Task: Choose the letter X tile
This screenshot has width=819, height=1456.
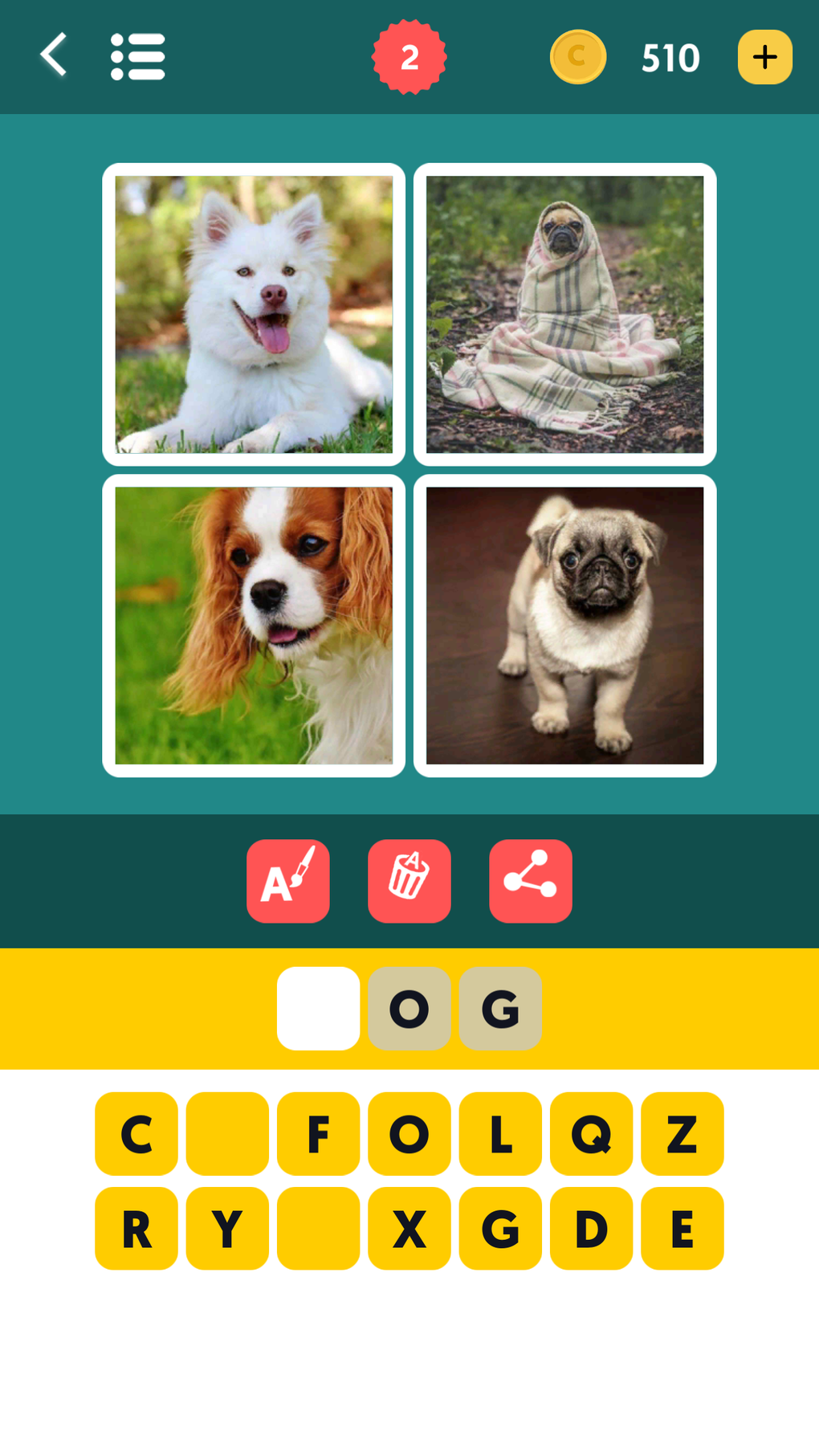Action: click(x=409, y=1229)
